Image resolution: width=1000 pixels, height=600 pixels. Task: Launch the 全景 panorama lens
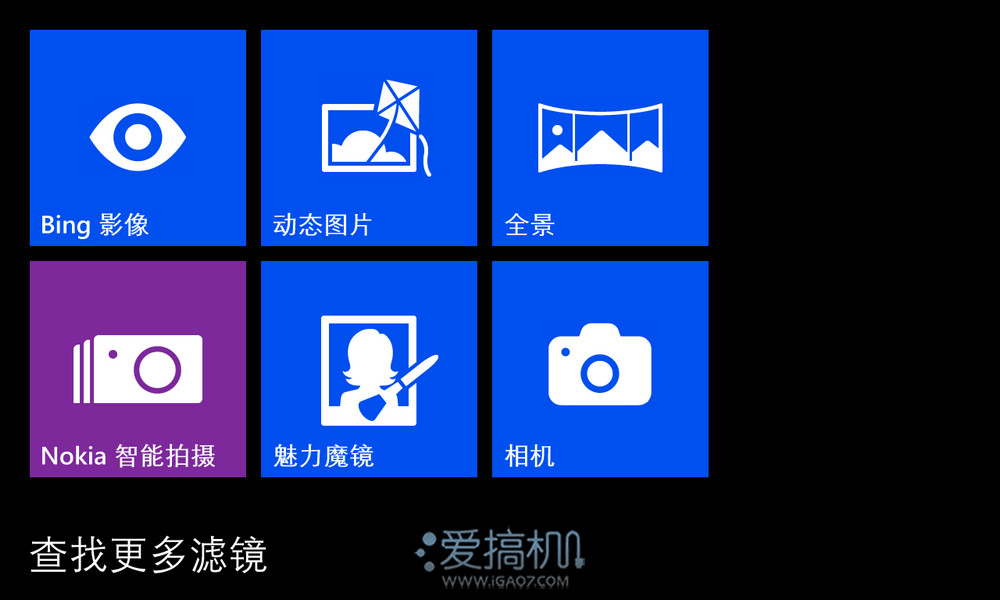600,138
